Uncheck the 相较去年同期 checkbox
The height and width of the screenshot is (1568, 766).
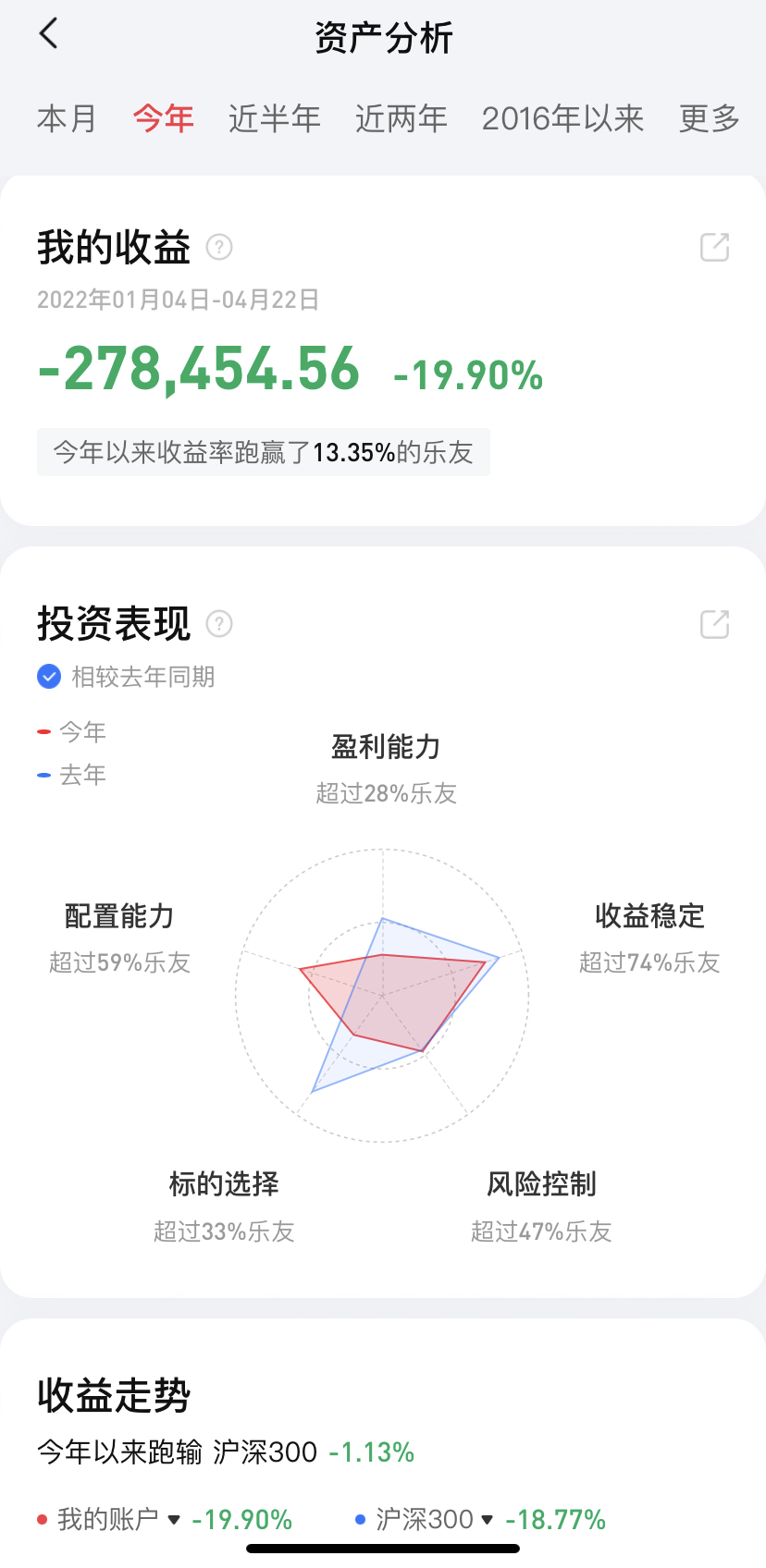point(49,677)
